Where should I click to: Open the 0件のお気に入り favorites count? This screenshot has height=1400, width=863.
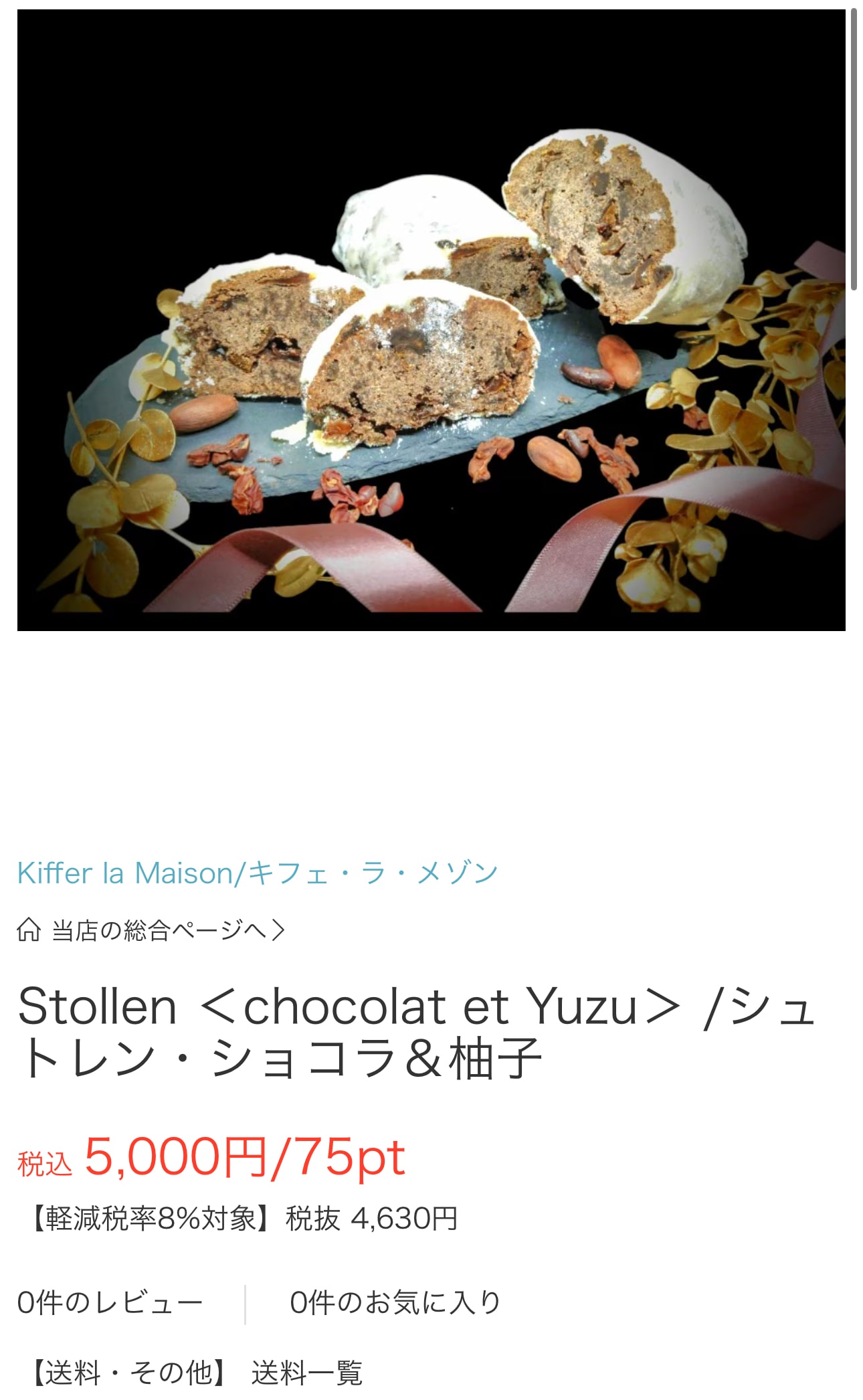click(395, 1303)
